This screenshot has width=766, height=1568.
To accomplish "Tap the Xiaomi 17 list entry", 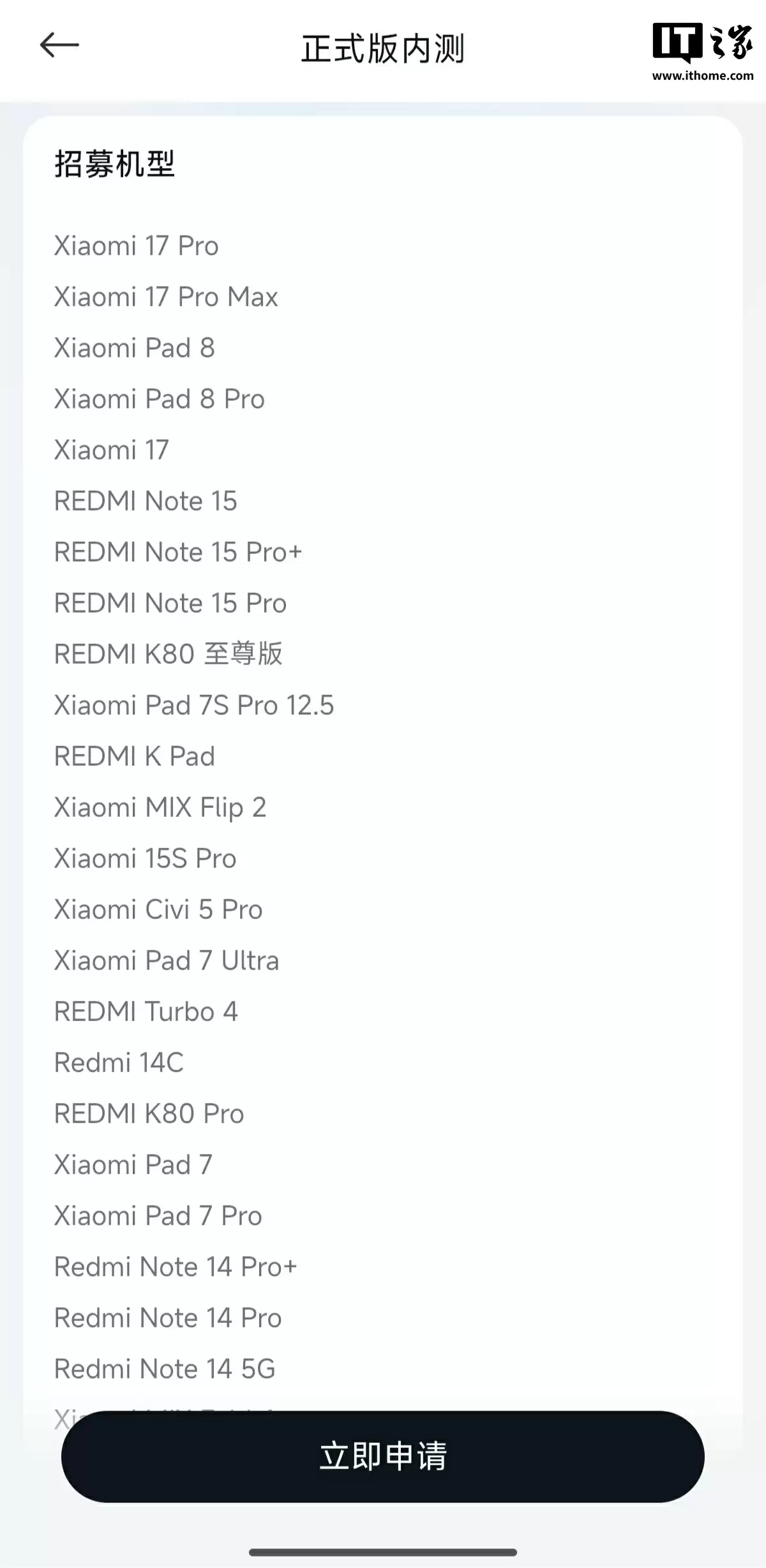I will pyautogui.click(x=110, y=449).
